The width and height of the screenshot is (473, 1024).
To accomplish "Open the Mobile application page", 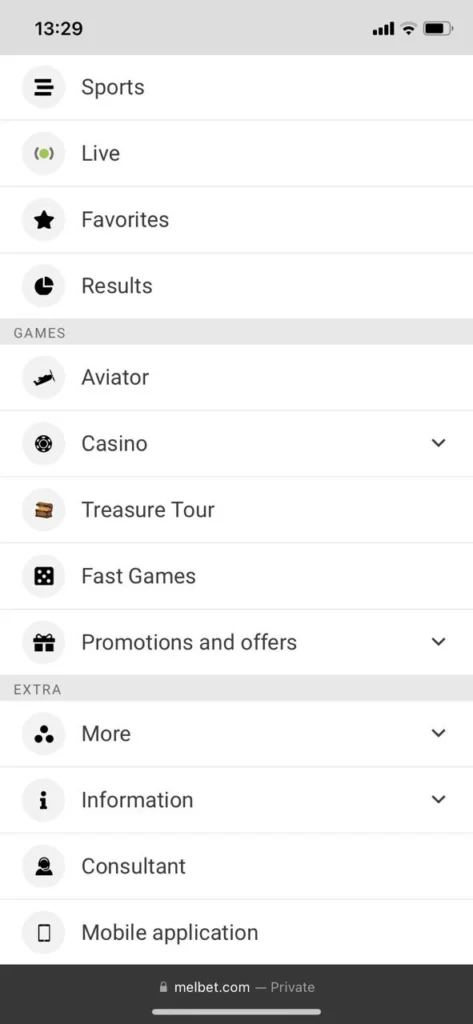I will click(x=236, y=933).
